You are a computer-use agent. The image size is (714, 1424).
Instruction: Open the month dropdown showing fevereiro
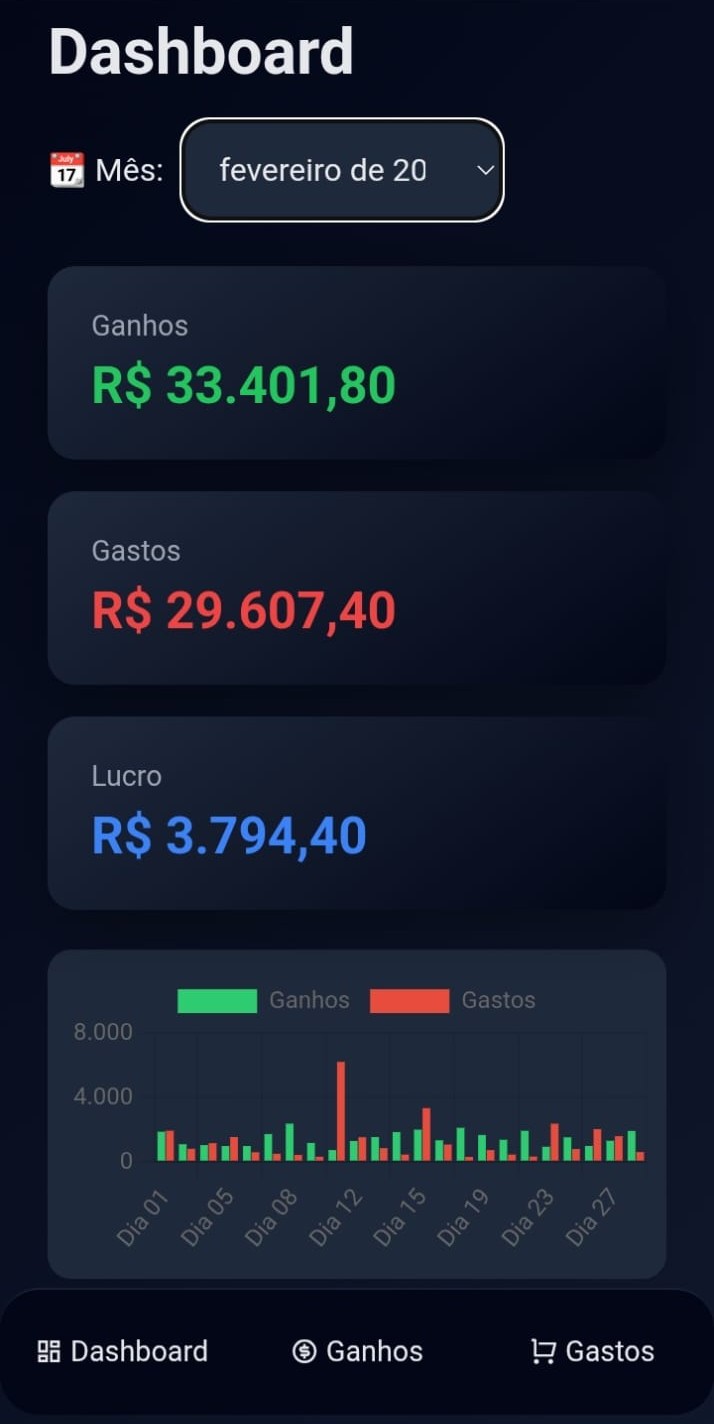click(x=341, y=170)
